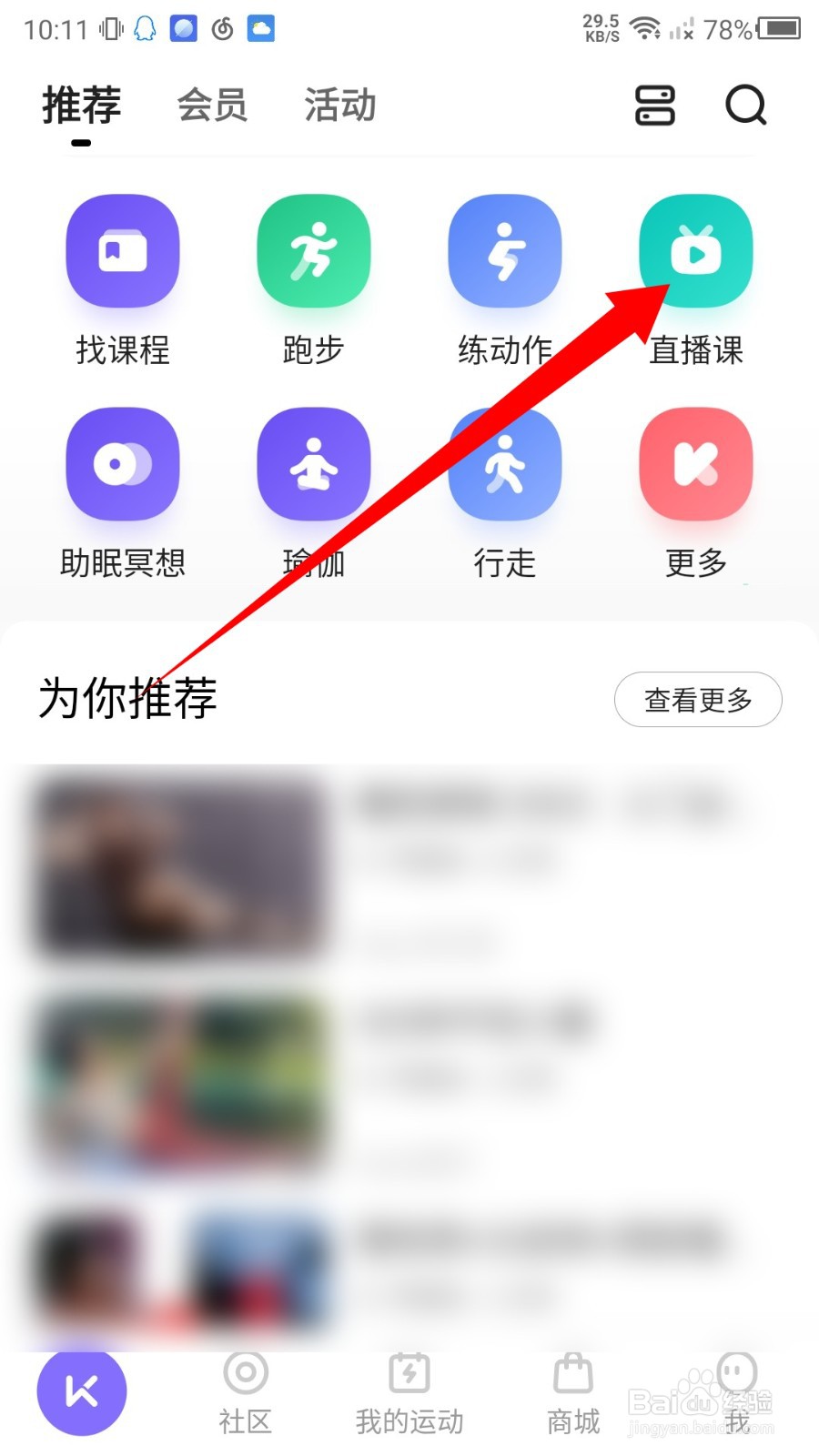819x1456 pixels.
Task: Open the 我的运动 my workouts section
Action: [x=409, y=1390]
